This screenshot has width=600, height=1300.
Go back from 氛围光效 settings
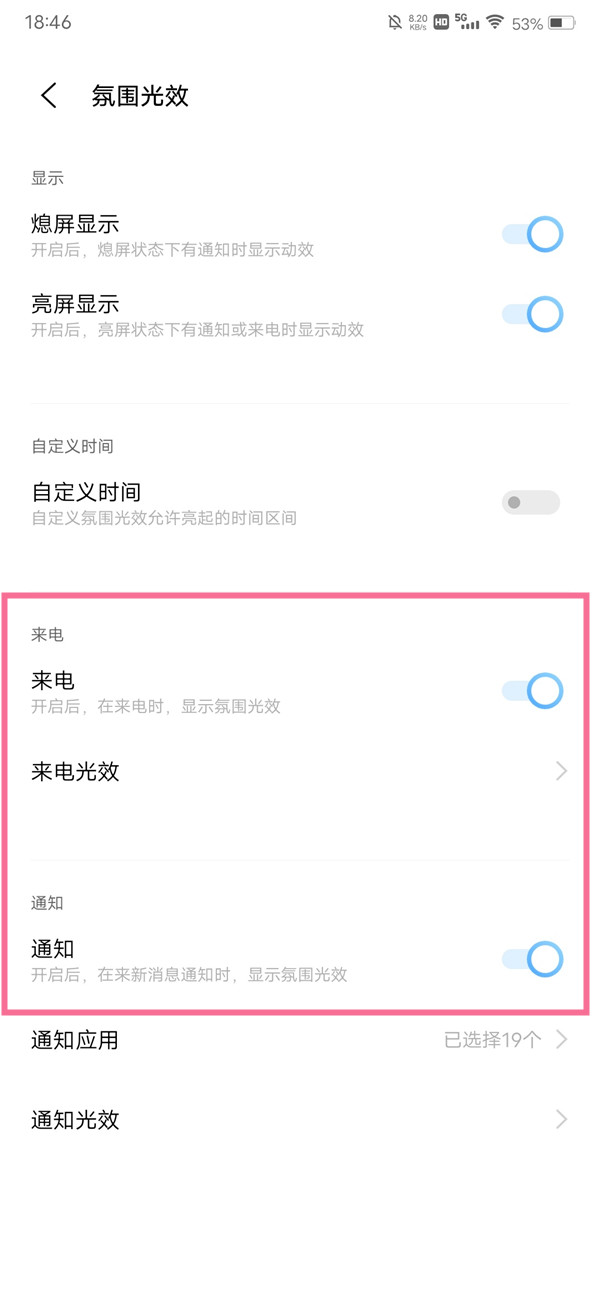[x=48, y=96]
